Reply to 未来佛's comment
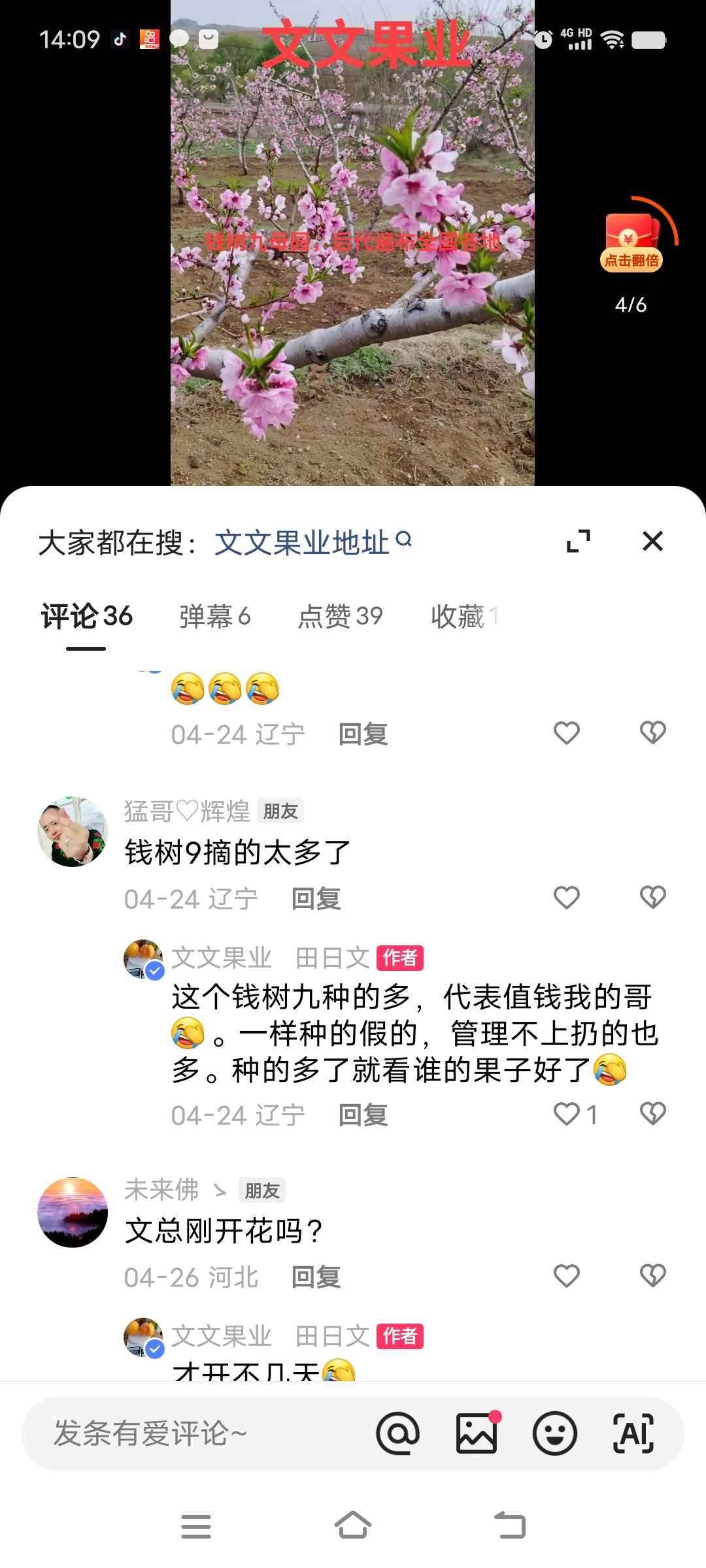 (316, 1277)
